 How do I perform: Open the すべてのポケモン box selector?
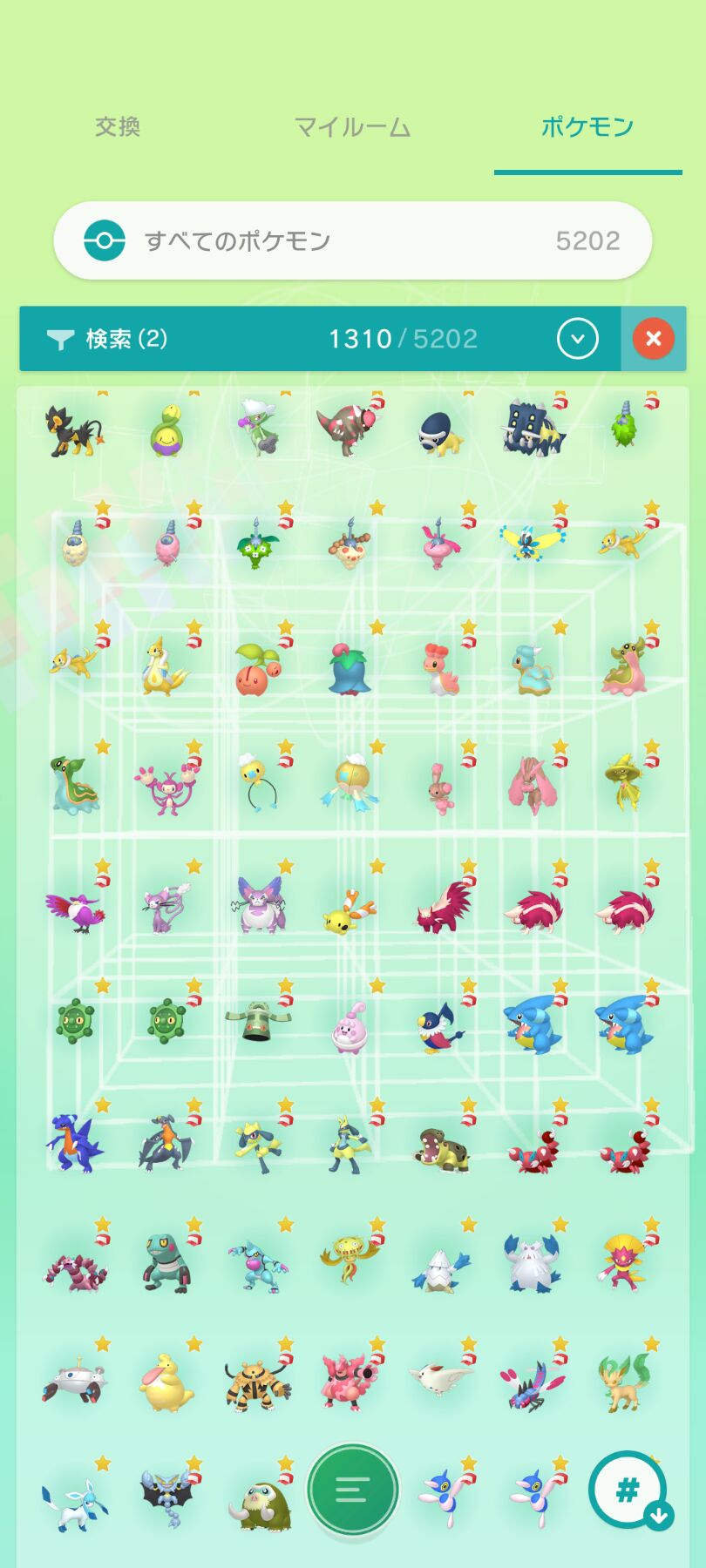tap(352, 240)
